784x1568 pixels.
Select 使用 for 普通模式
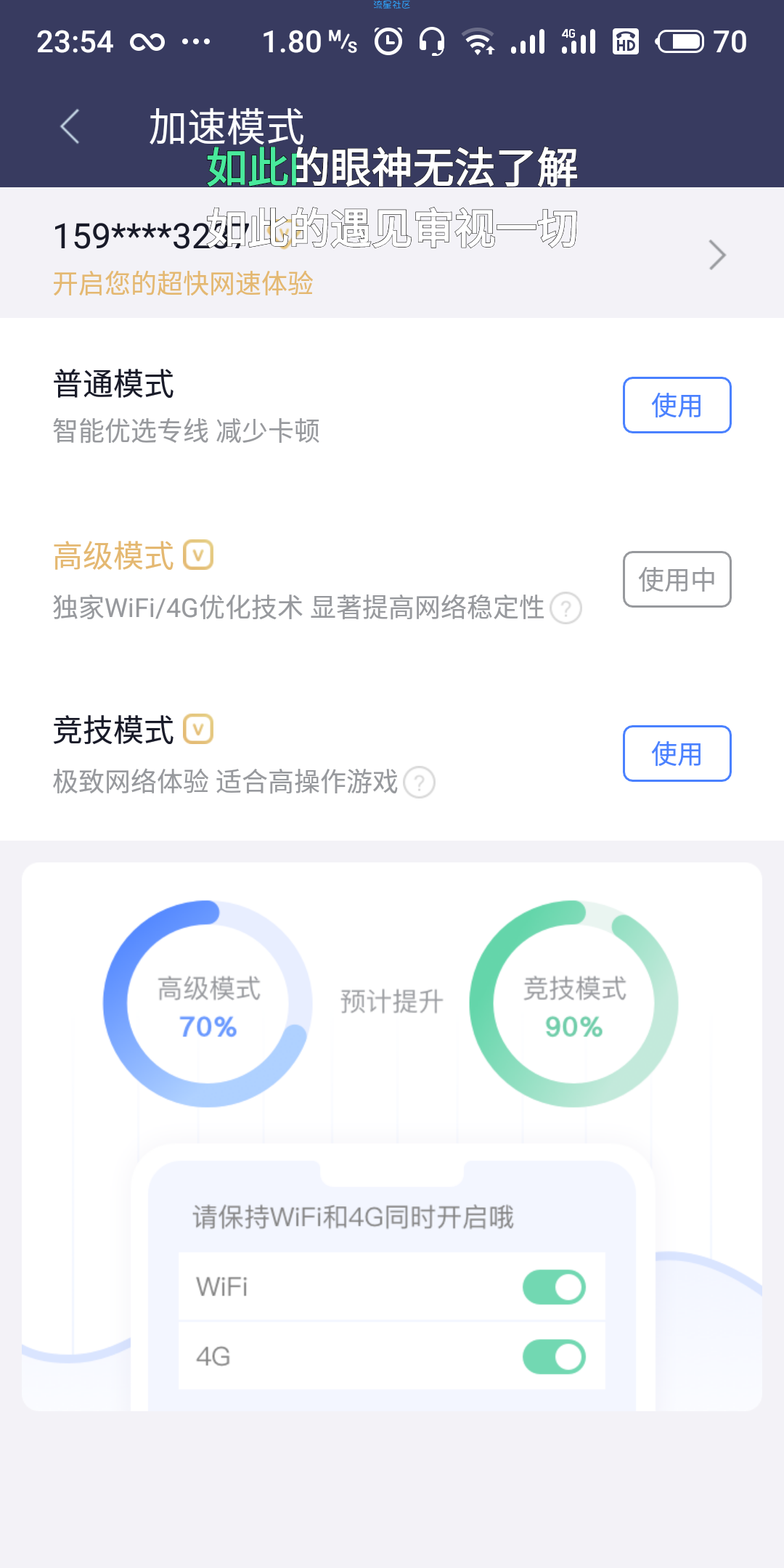(677, 405)
